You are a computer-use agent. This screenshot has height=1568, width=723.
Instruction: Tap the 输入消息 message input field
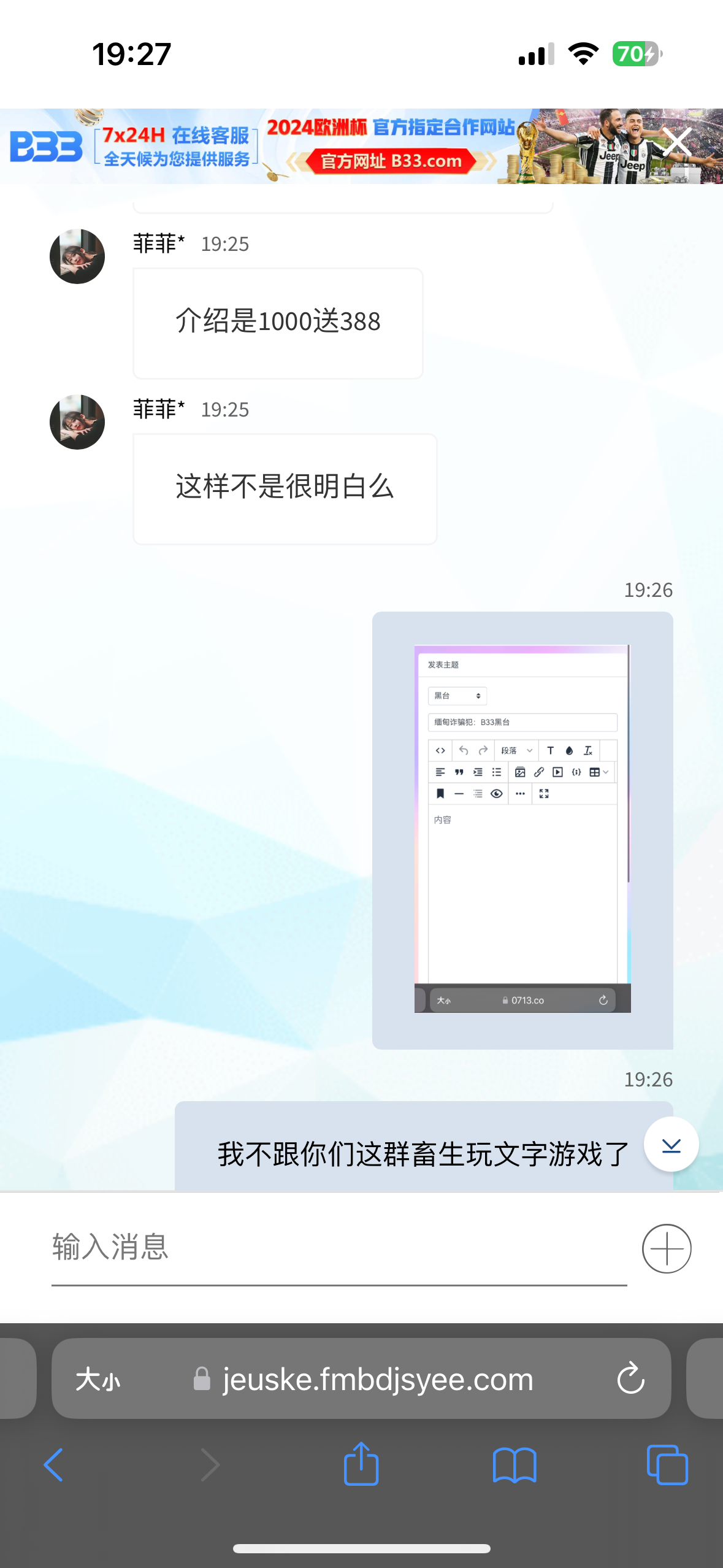[339, 1248]
